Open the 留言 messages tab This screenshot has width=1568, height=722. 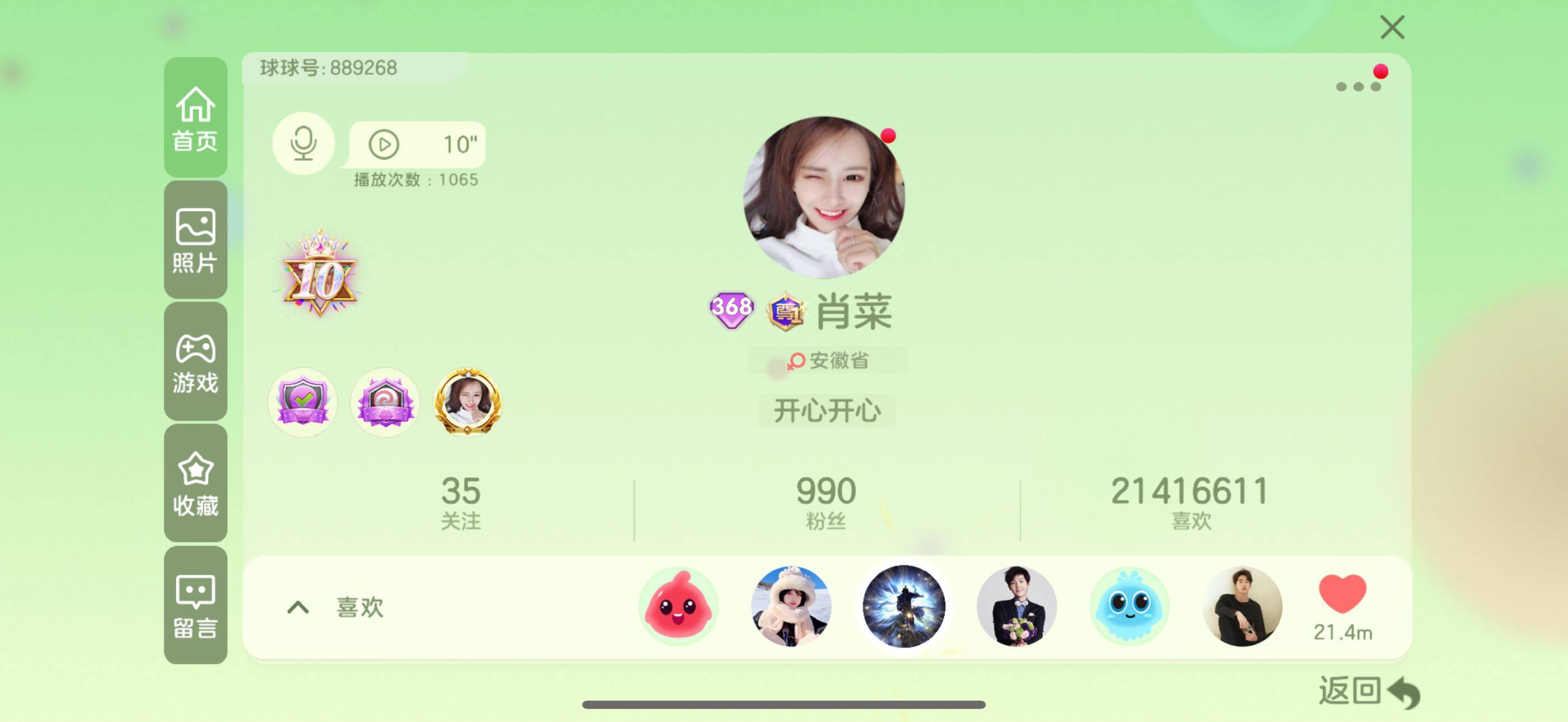[x=195, y=605]
